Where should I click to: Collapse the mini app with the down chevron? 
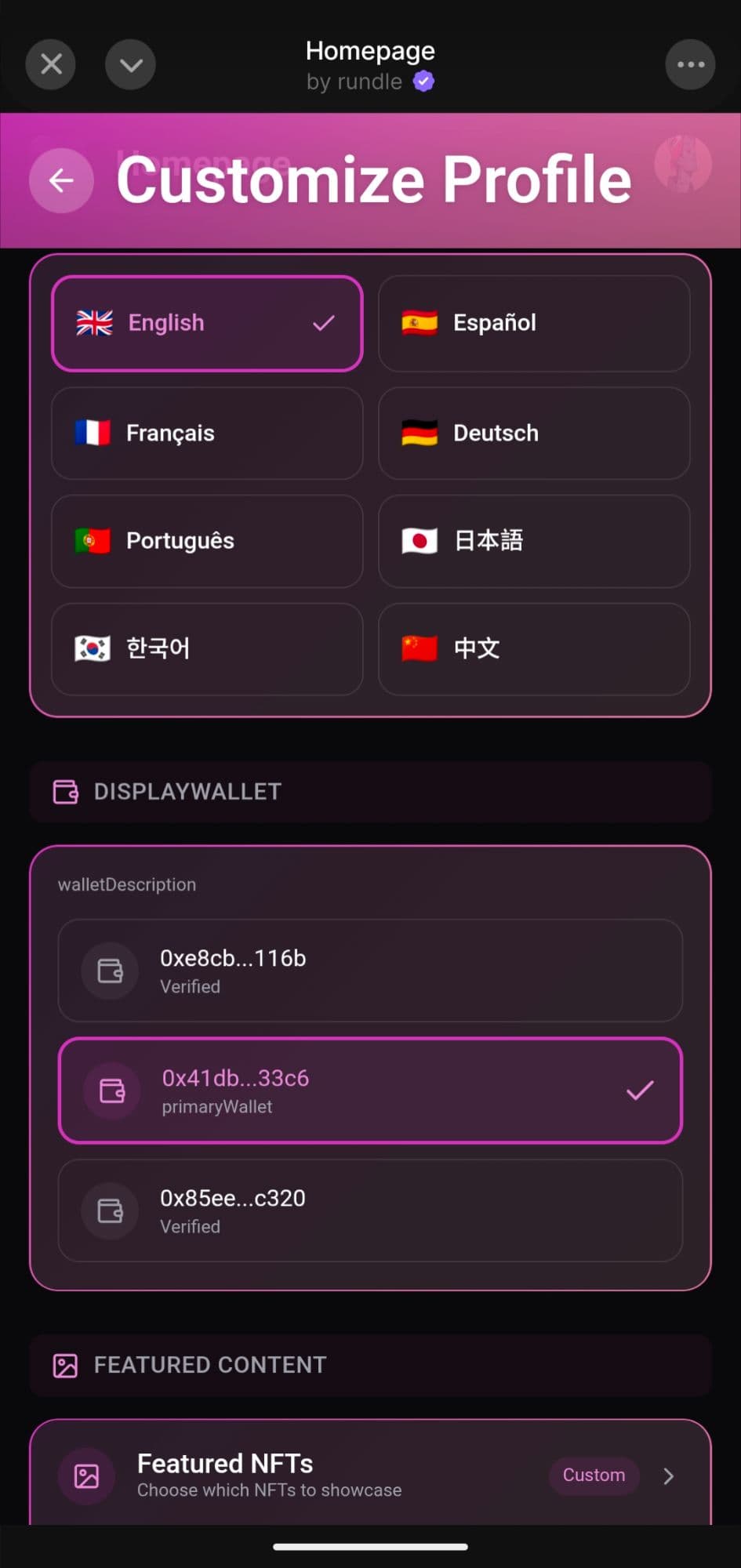click(130, 64)
